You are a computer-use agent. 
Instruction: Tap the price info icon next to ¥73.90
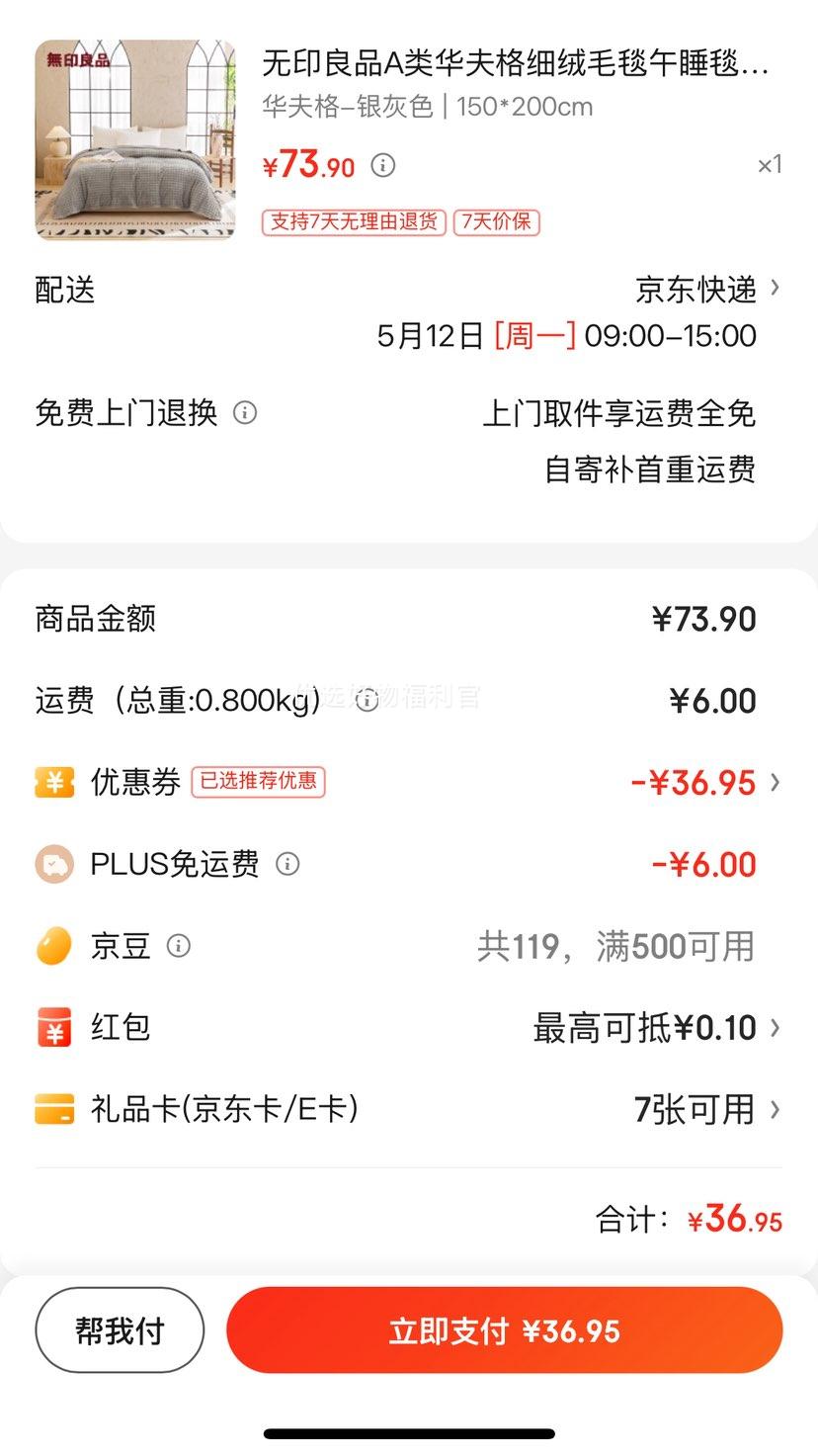coord(383,165)
